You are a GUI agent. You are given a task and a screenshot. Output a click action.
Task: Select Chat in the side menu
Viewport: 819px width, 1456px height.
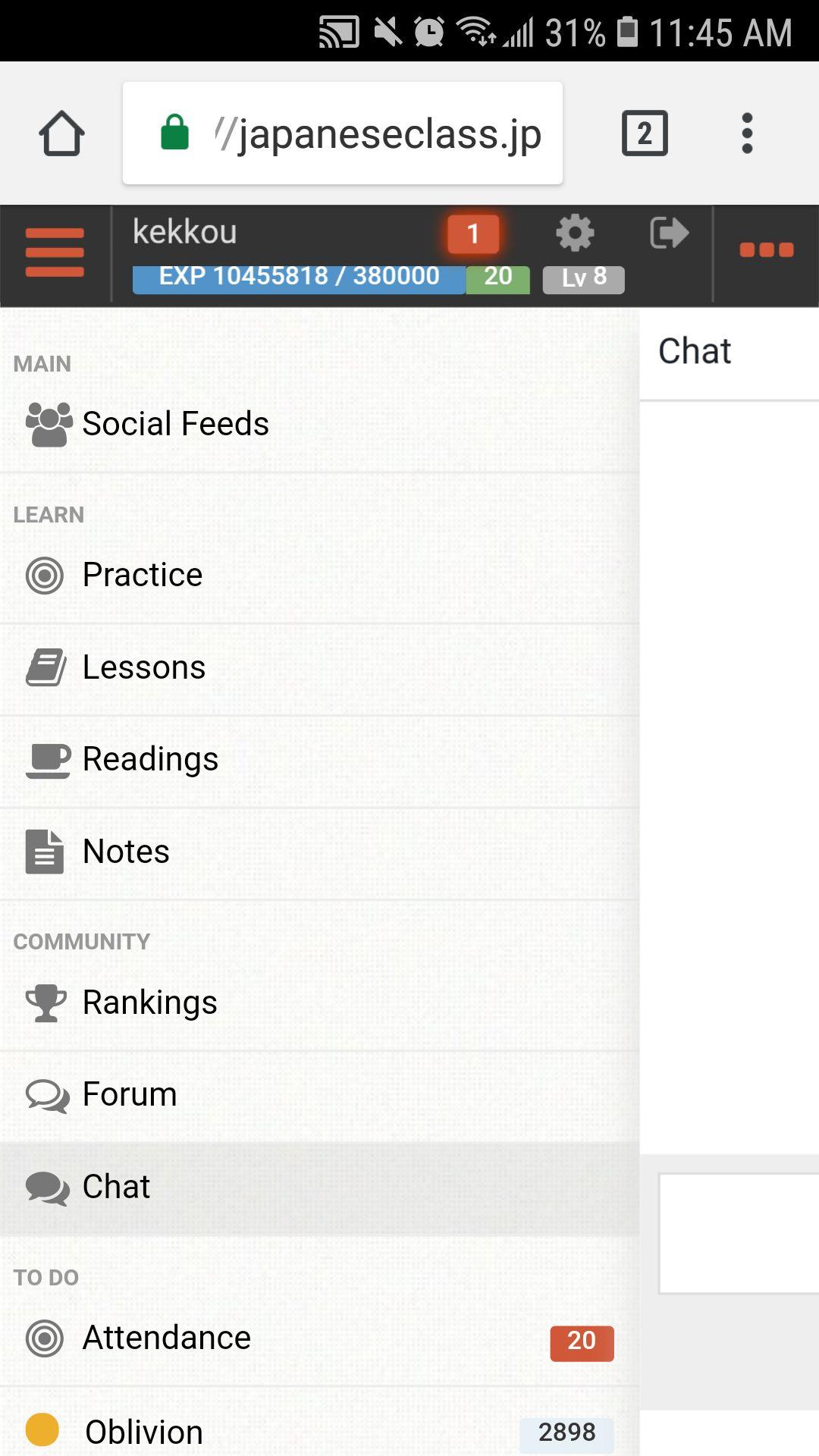coord(116,1187)
